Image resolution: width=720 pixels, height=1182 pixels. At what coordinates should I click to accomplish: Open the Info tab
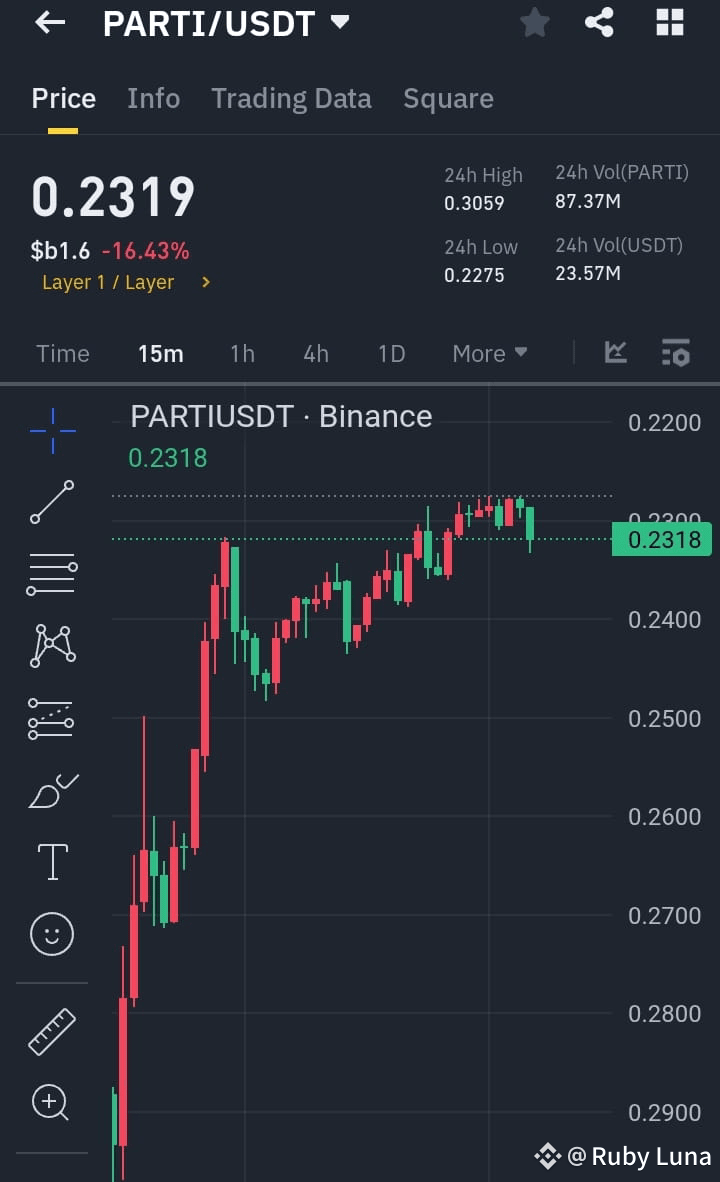tap(153, 98)
